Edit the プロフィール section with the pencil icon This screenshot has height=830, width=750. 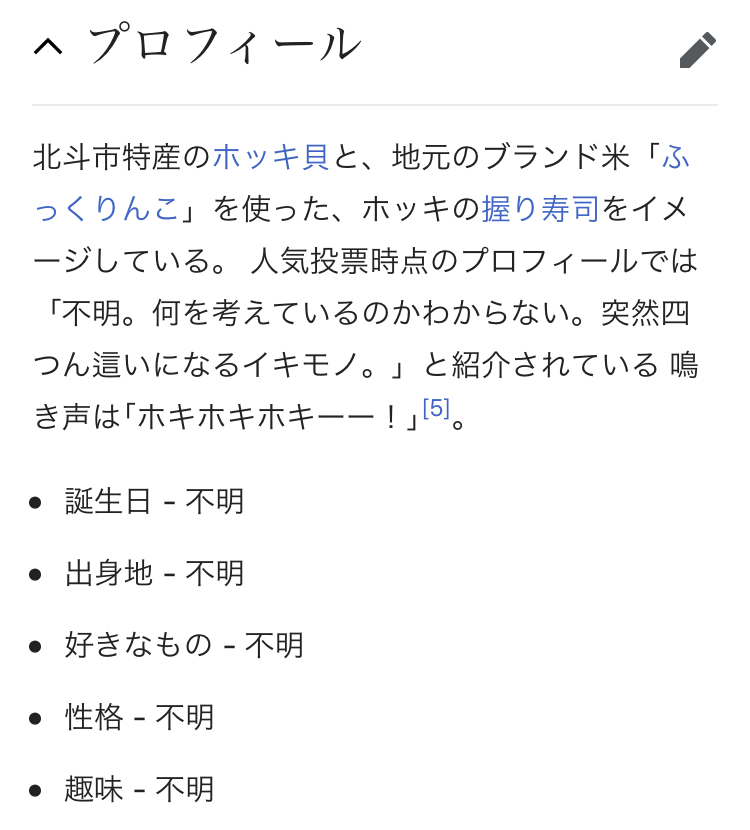pyautogui.click(x=697, y=49)
